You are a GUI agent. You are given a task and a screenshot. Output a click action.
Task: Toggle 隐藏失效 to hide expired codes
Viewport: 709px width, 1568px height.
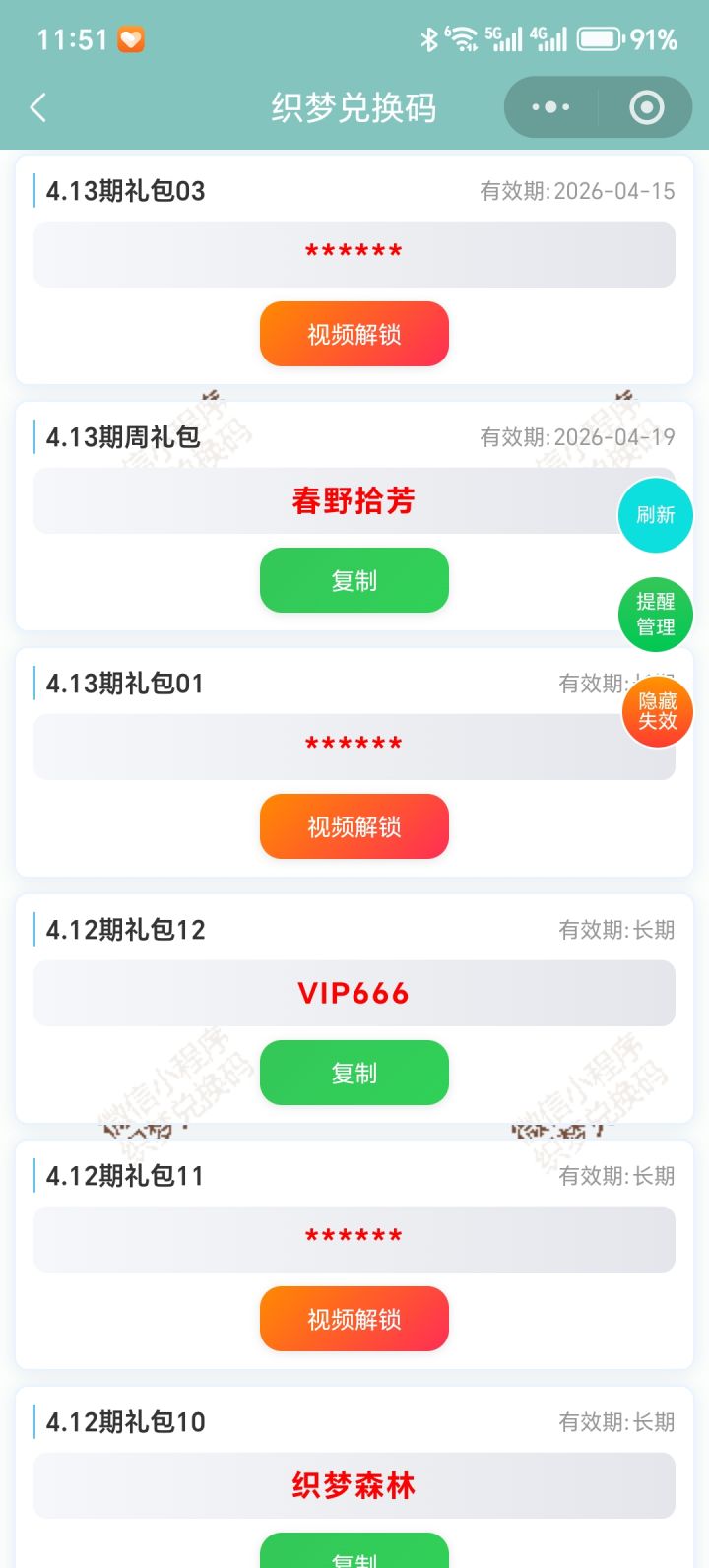click(657, 711)
